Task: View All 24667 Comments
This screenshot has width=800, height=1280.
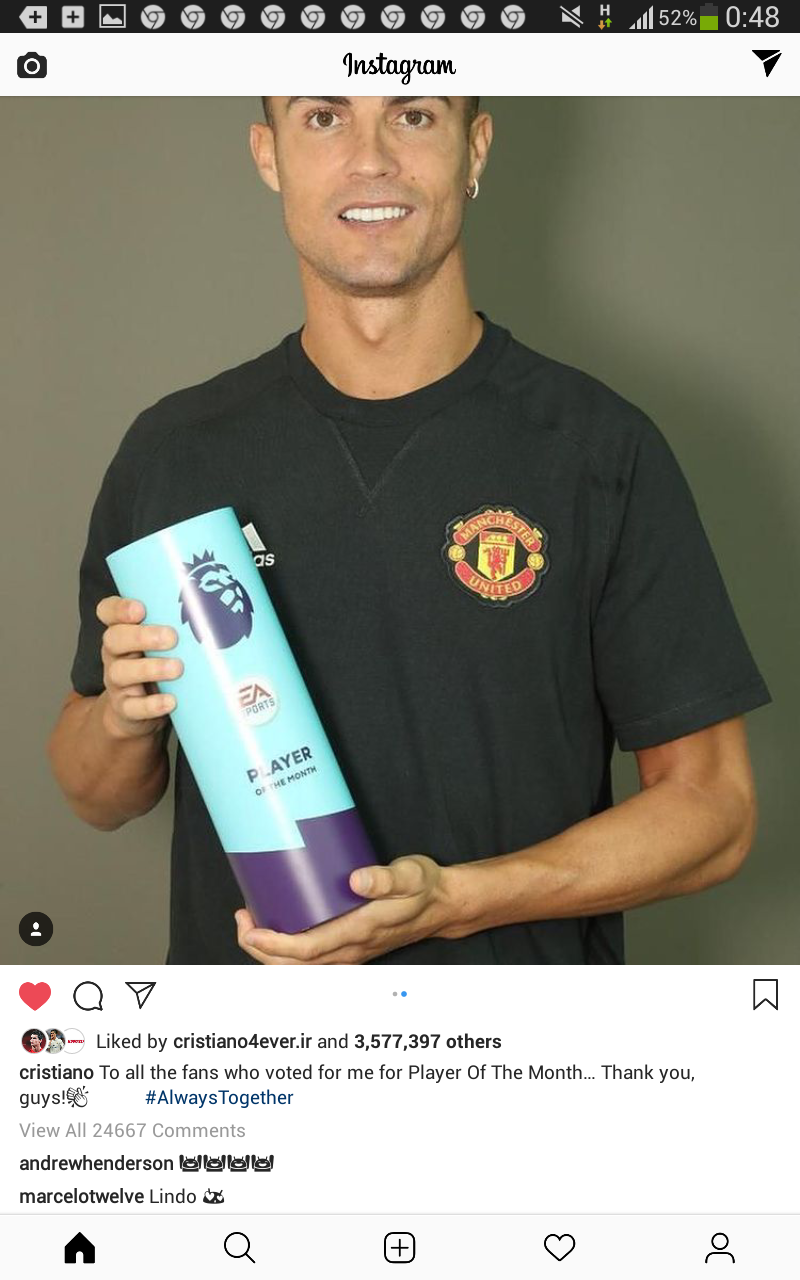Action: coord(132,1130)
